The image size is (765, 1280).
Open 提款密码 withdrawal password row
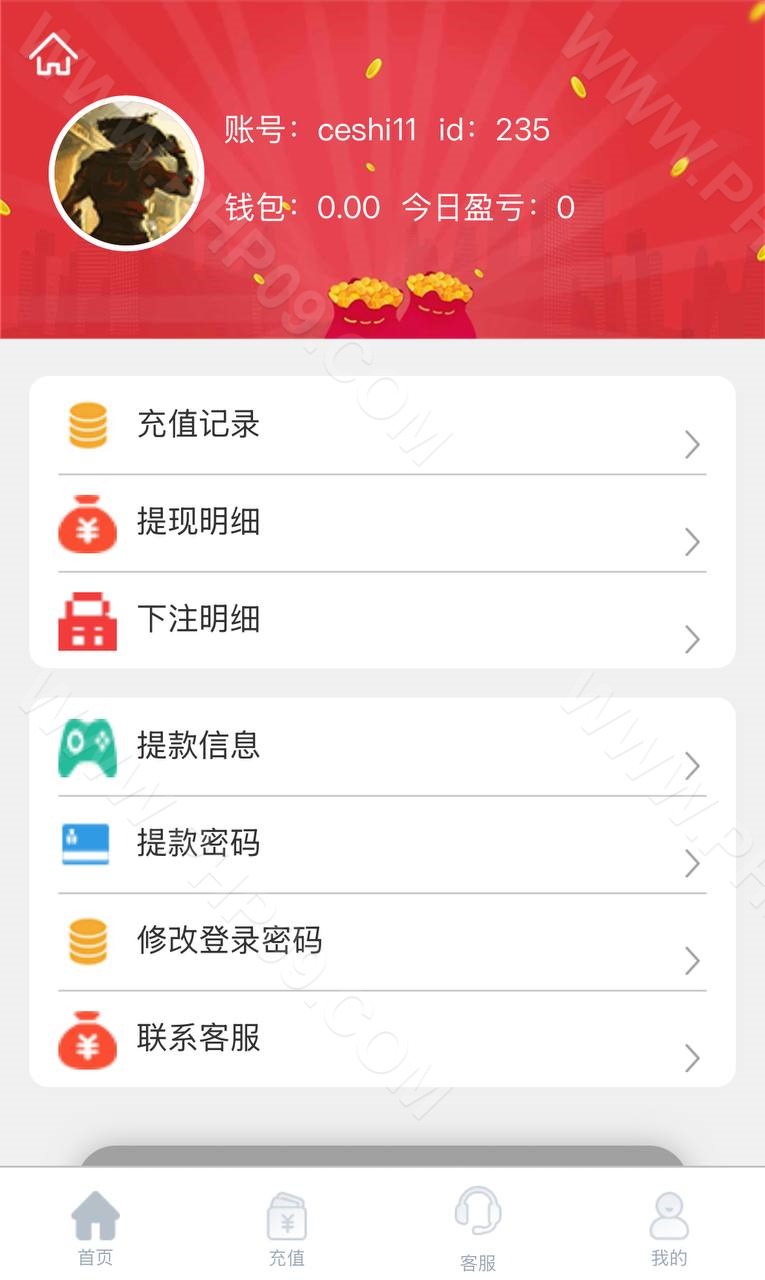click(382, 844)
